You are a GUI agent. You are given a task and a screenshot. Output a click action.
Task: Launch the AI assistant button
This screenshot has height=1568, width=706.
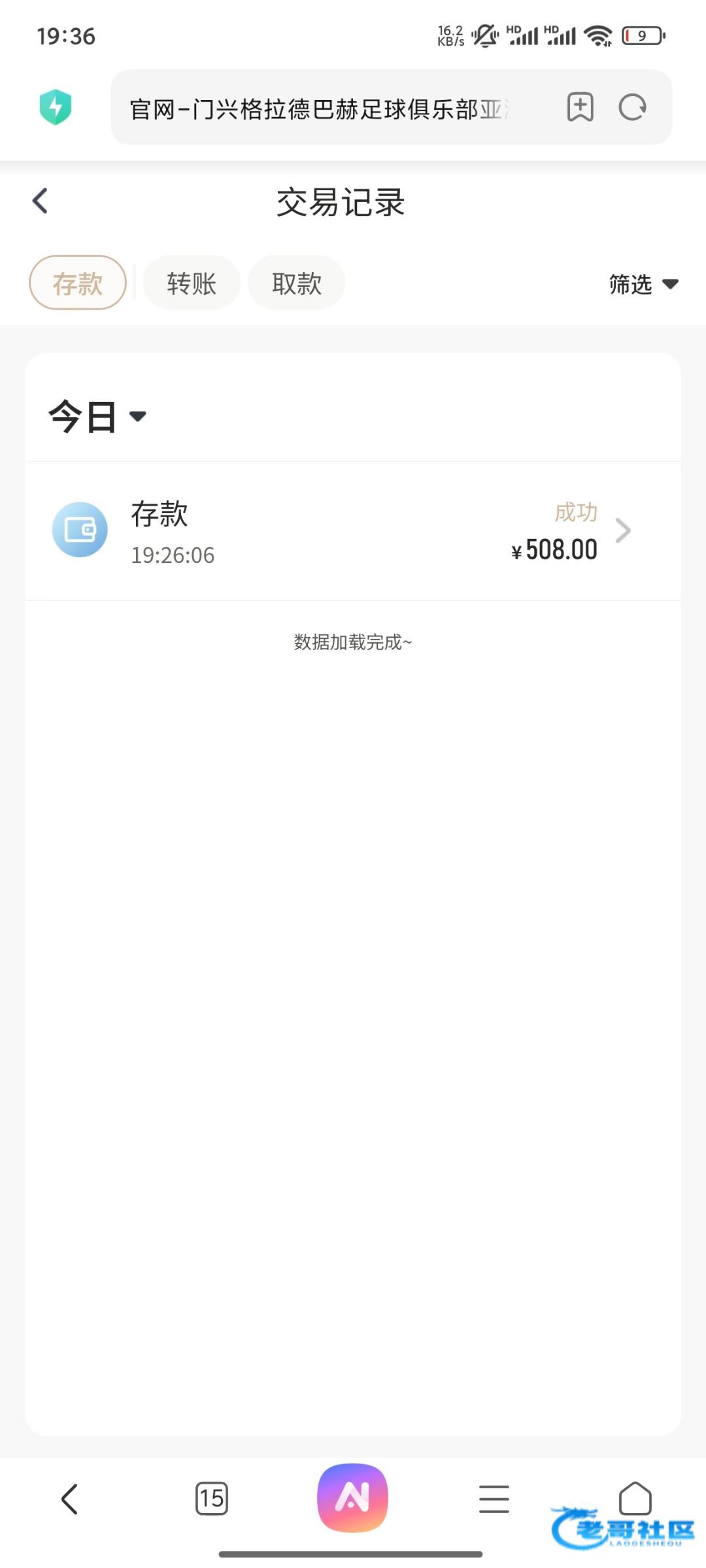click(x=353, y=1498)
